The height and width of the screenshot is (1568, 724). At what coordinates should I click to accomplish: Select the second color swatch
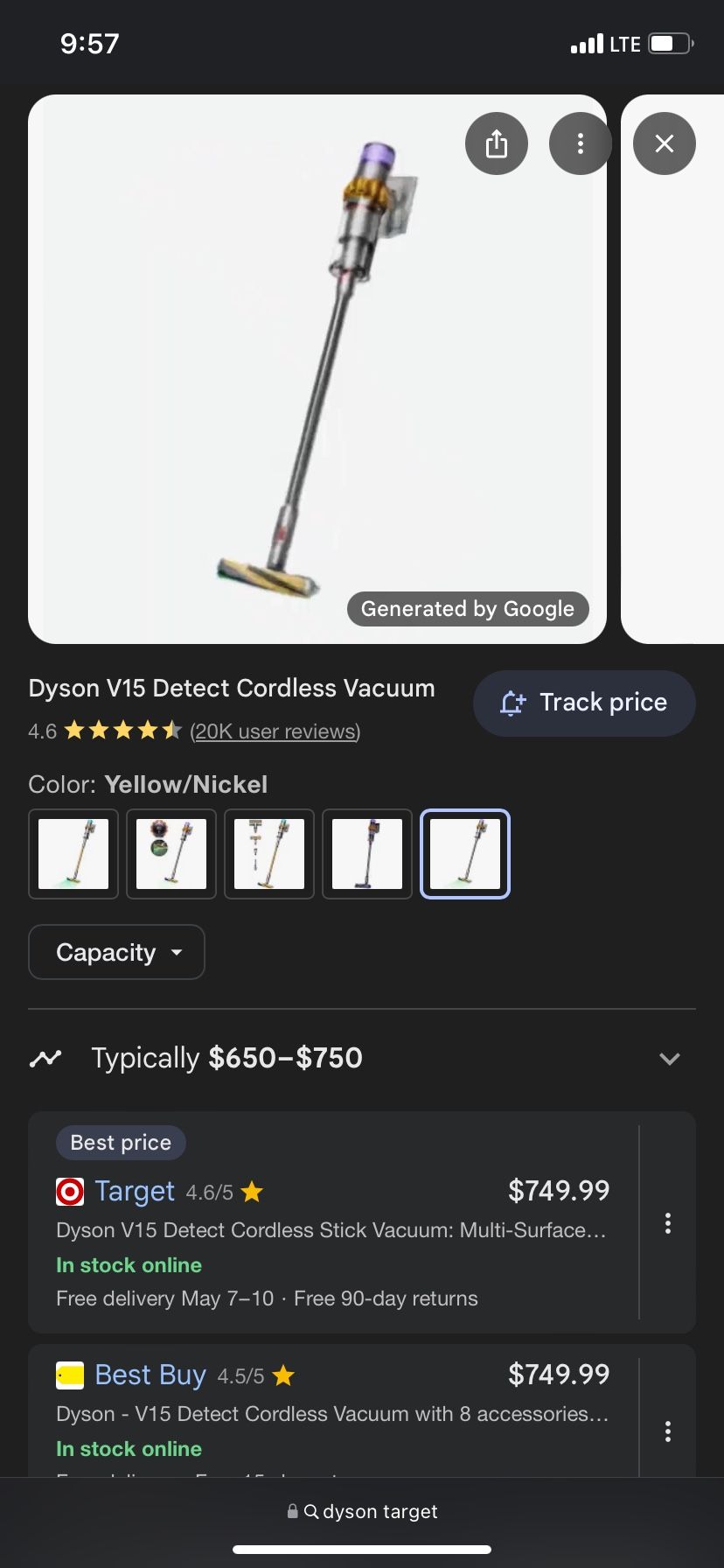171,854
